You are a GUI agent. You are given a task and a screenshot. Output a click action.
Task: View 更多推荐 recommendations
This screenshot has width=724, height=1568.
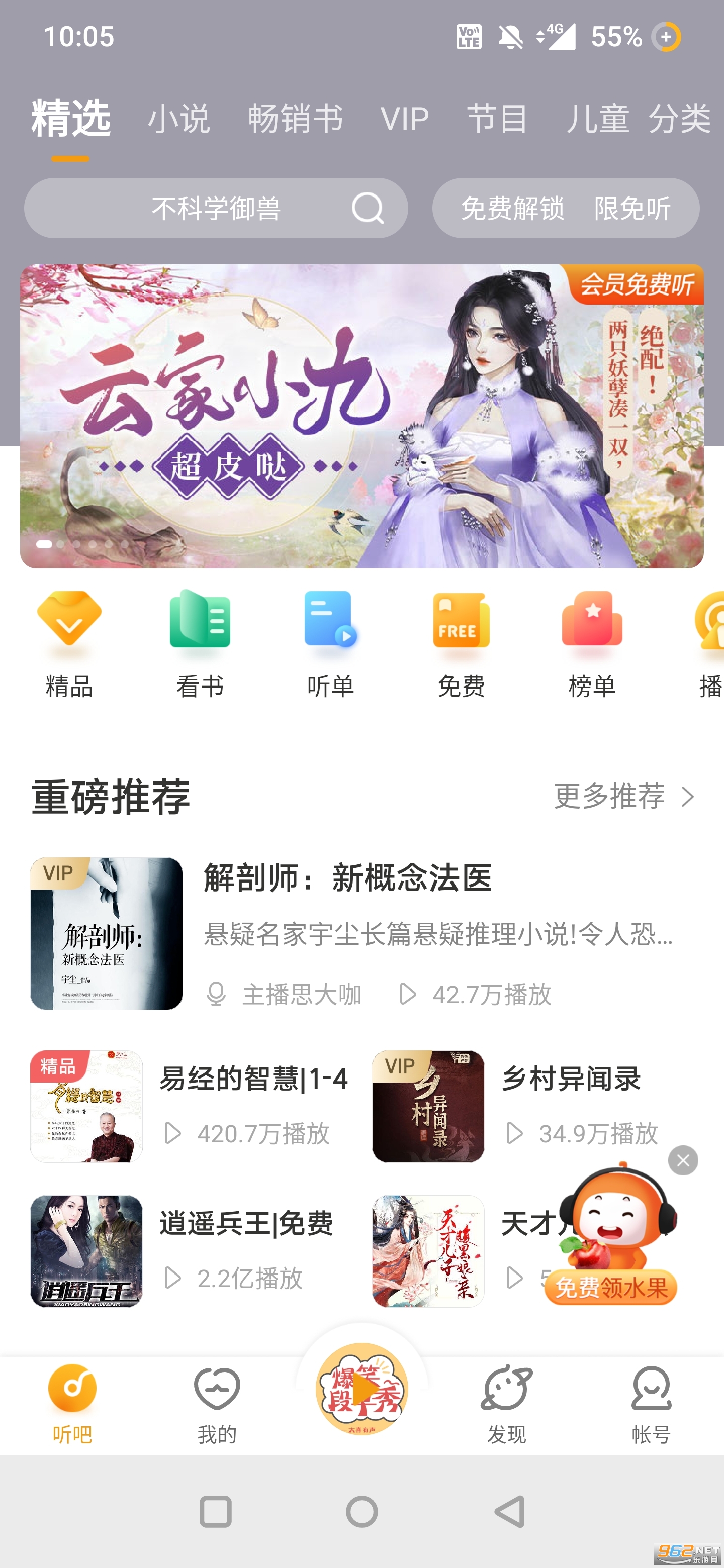coord(623,796)
